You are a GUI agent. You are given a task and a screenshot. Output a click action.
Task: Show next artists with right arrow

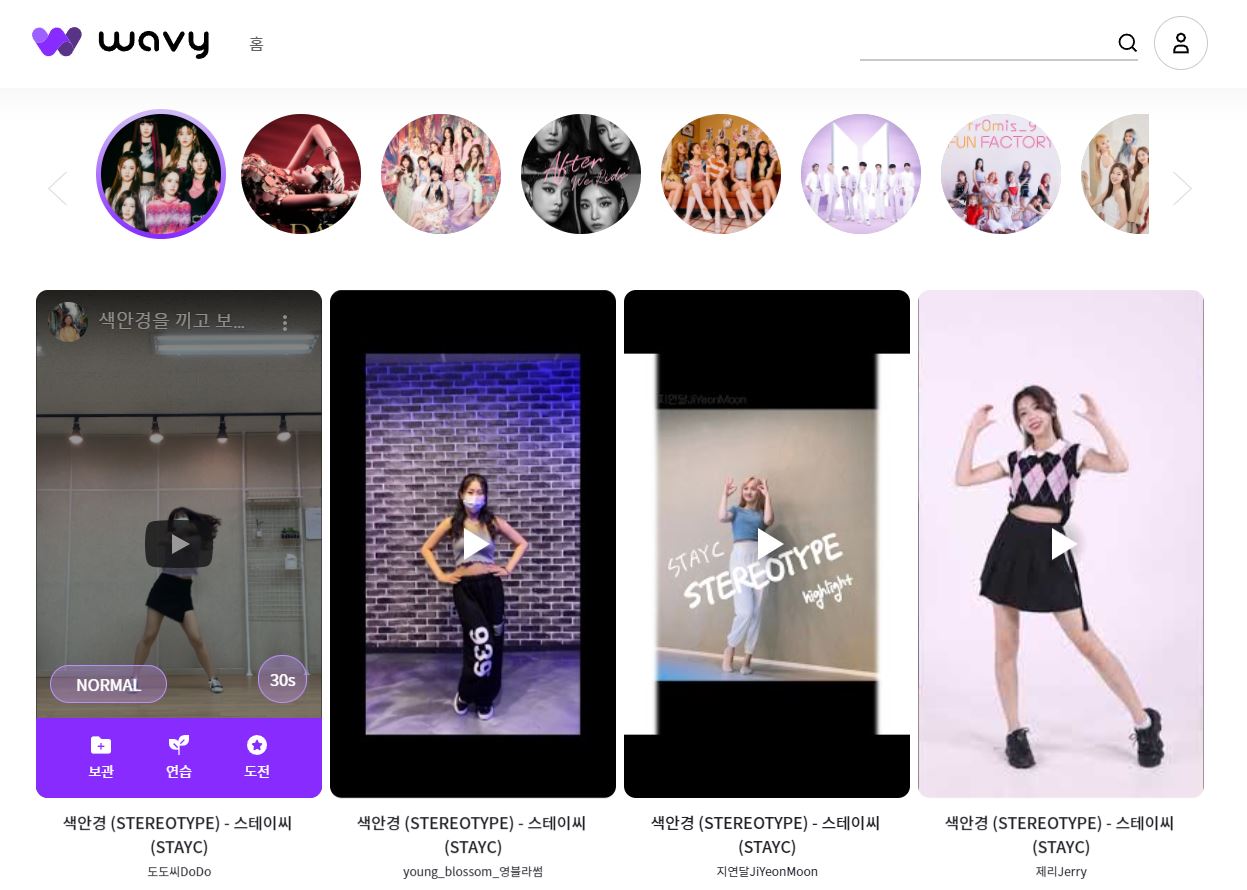[1182, 188]
